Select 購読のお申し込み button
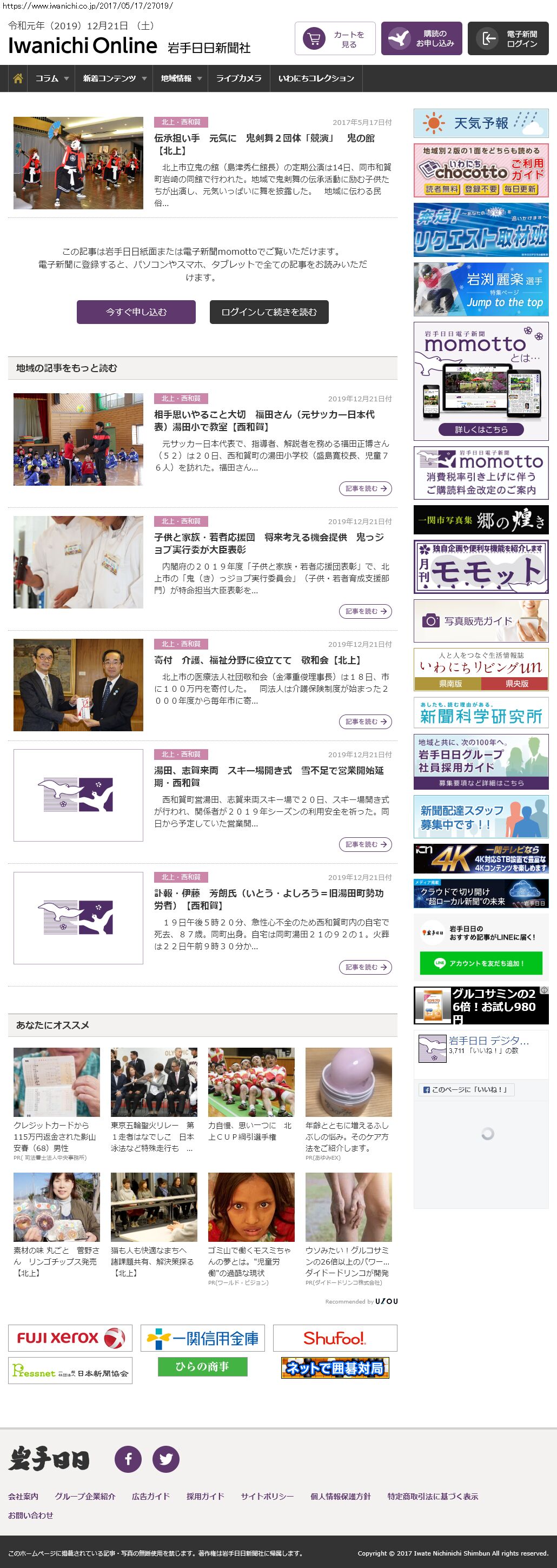The height and width of the screenshot is (1568, 557). (421, 39)
